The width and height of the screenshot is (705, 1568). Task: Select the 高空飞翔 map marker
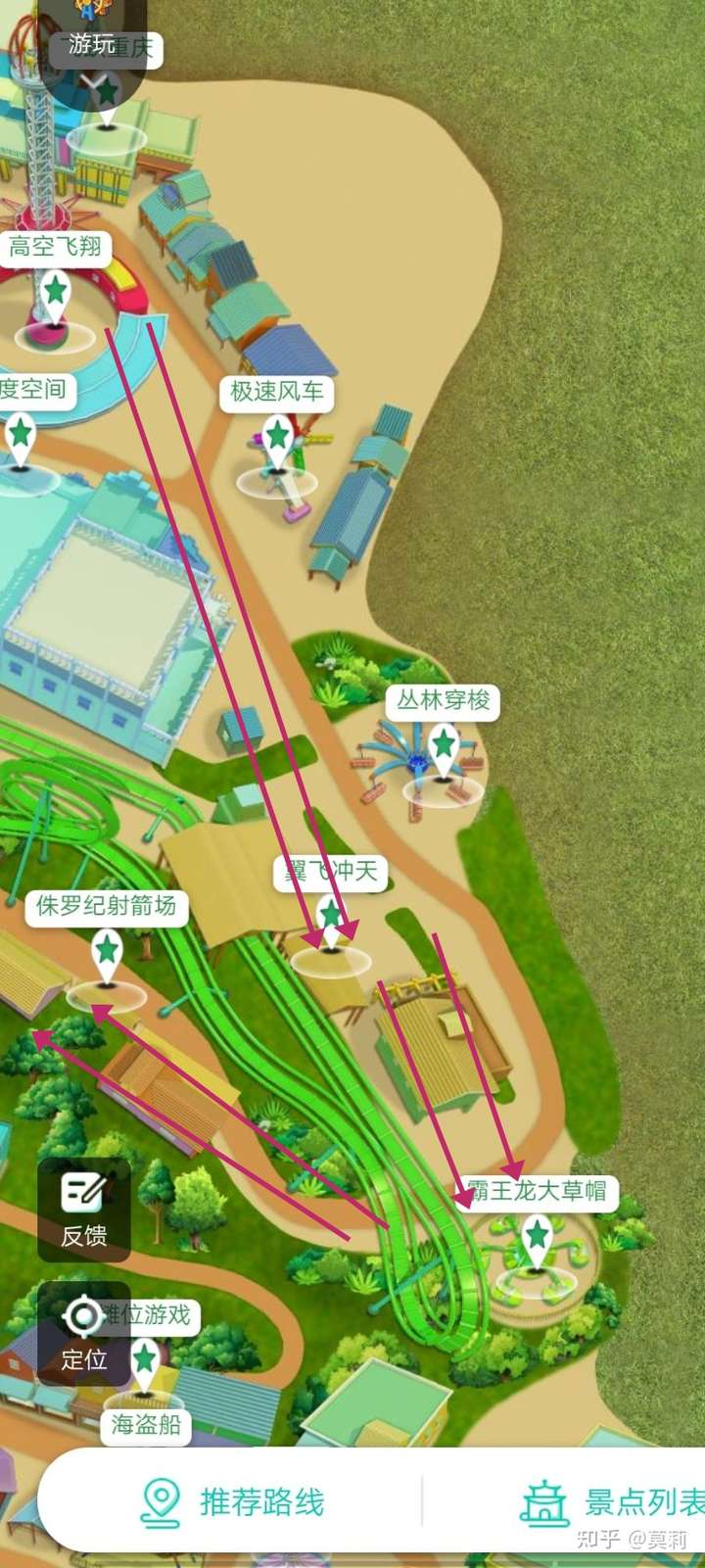(x=56, y=292)
